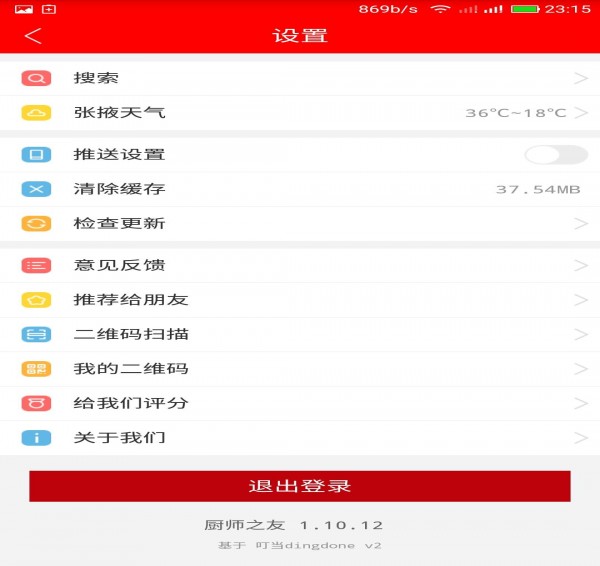The width and height of the screenshot is (600, 566).
Task: Open 关于我们 page
Action: pyautogui.click(x=300, y=437)
